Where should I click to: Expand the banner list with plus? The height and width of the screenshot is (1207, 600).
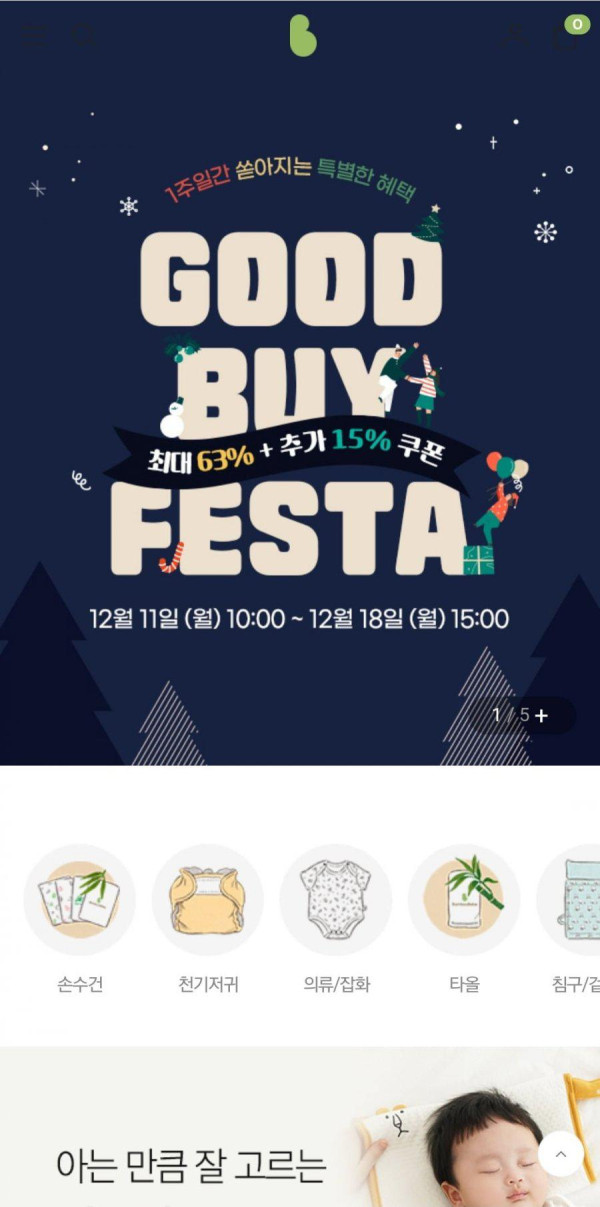542,715
